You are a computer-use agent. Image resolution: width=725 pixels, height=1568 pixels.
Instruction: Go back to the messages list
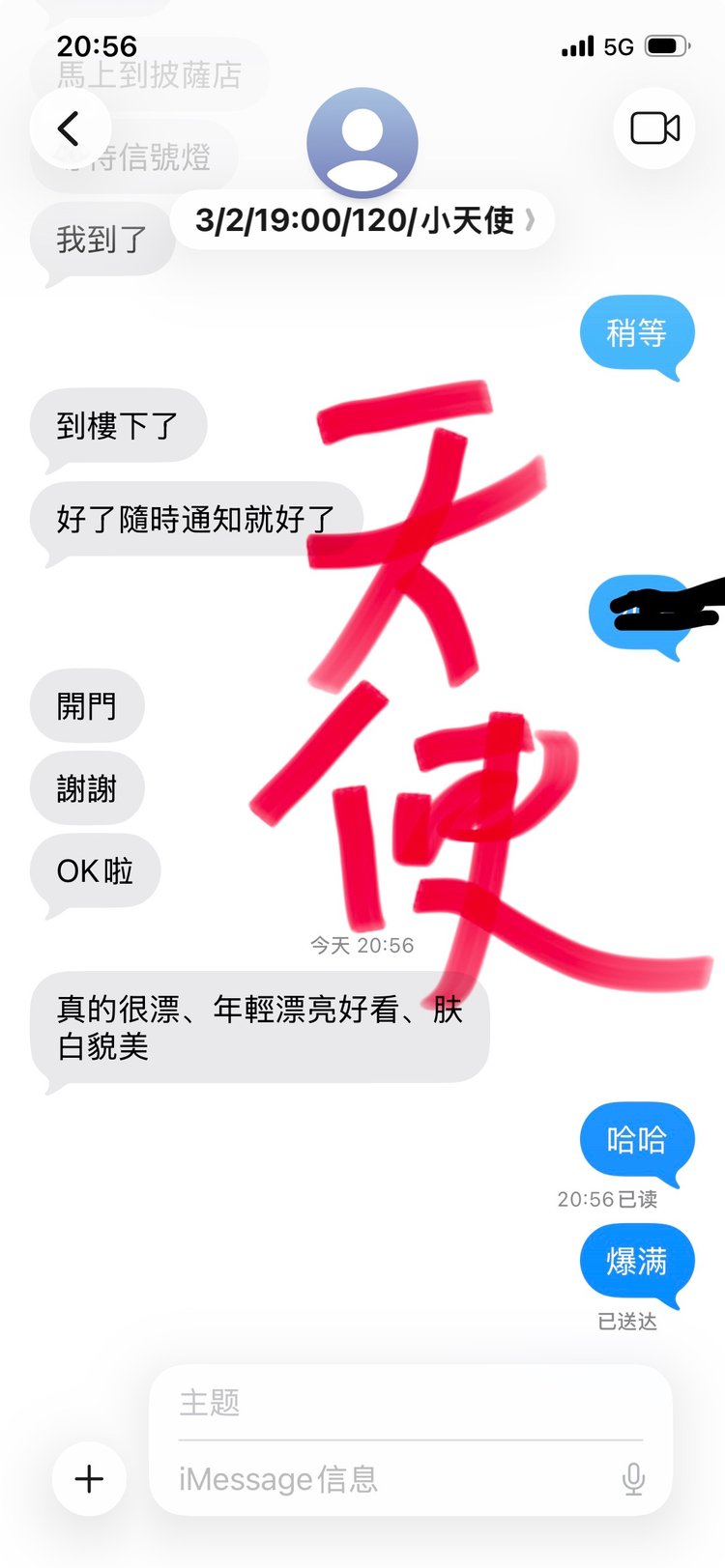(x=70, y=128)
